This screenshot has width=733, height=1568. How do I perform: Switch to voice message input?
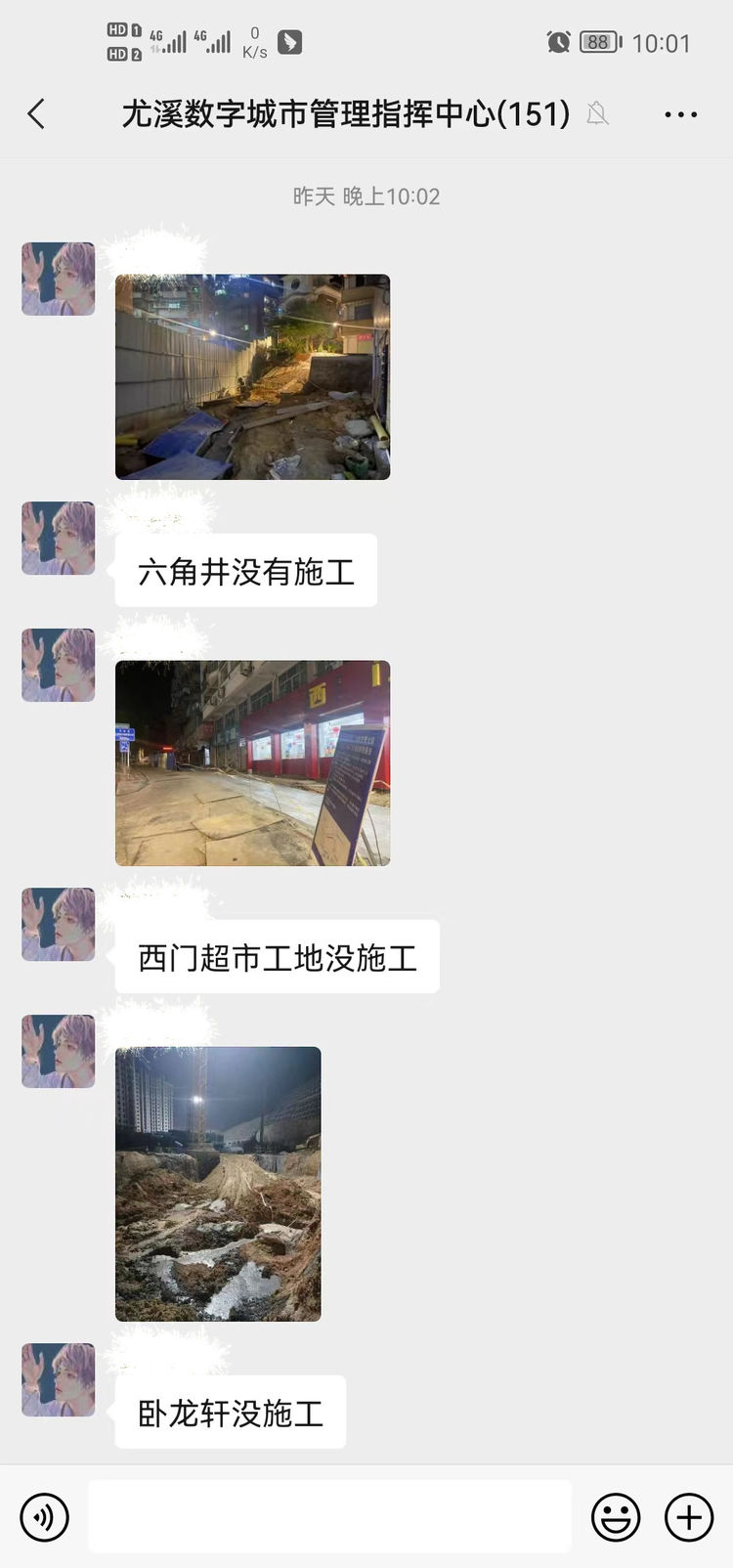[44, 1517]
